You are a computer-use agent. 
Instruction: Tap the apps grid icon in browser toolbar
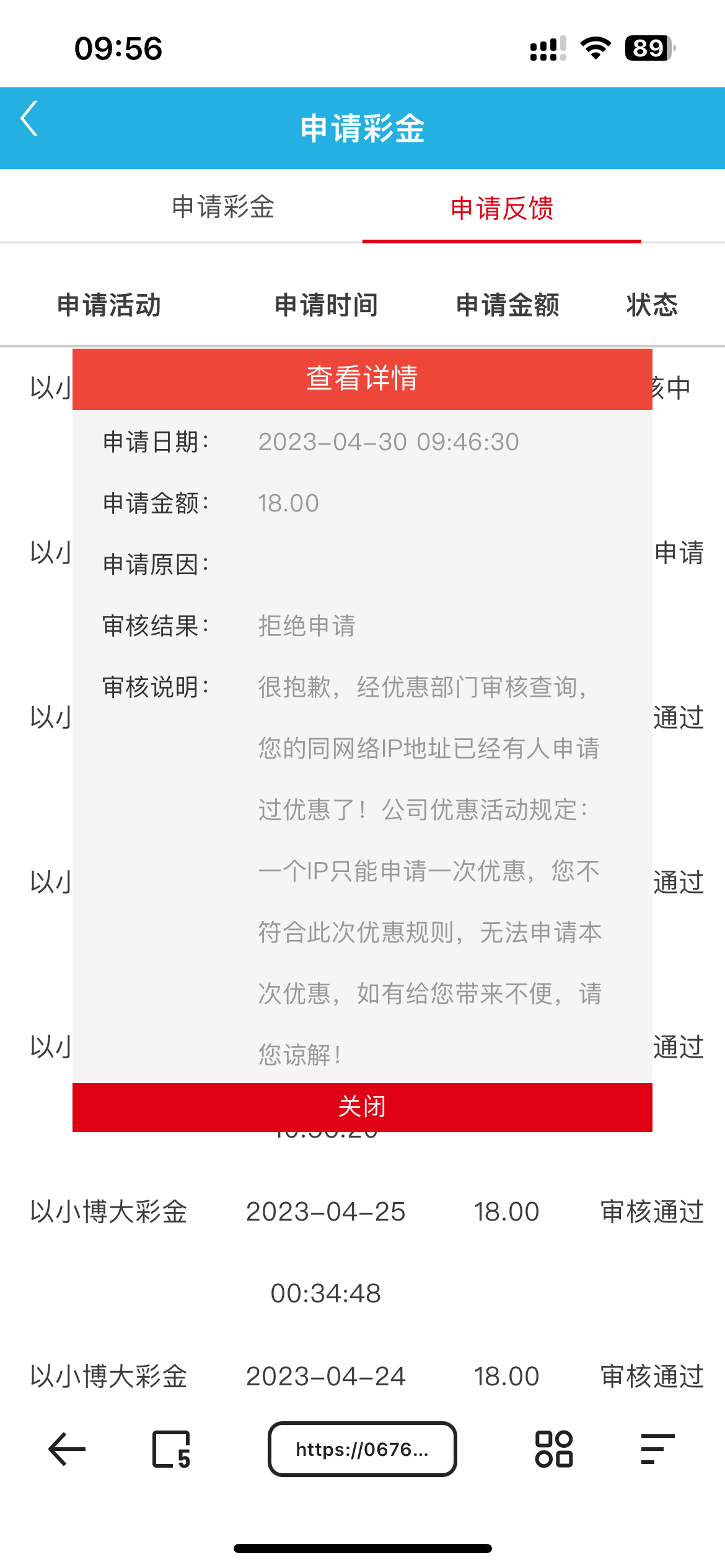pos(553,1450)
